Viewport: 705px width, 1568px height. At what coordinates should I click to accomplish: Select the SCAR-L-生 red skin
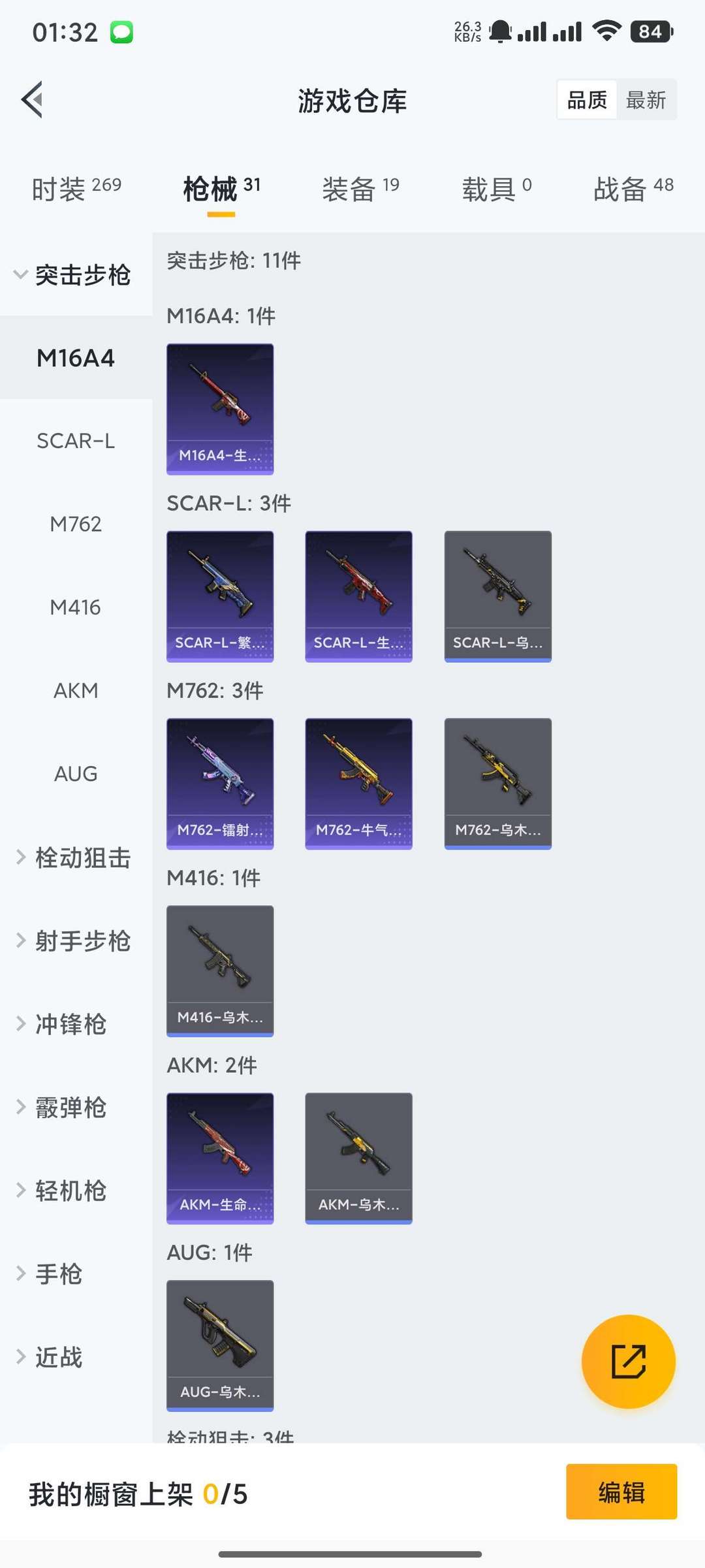[358, 596]
